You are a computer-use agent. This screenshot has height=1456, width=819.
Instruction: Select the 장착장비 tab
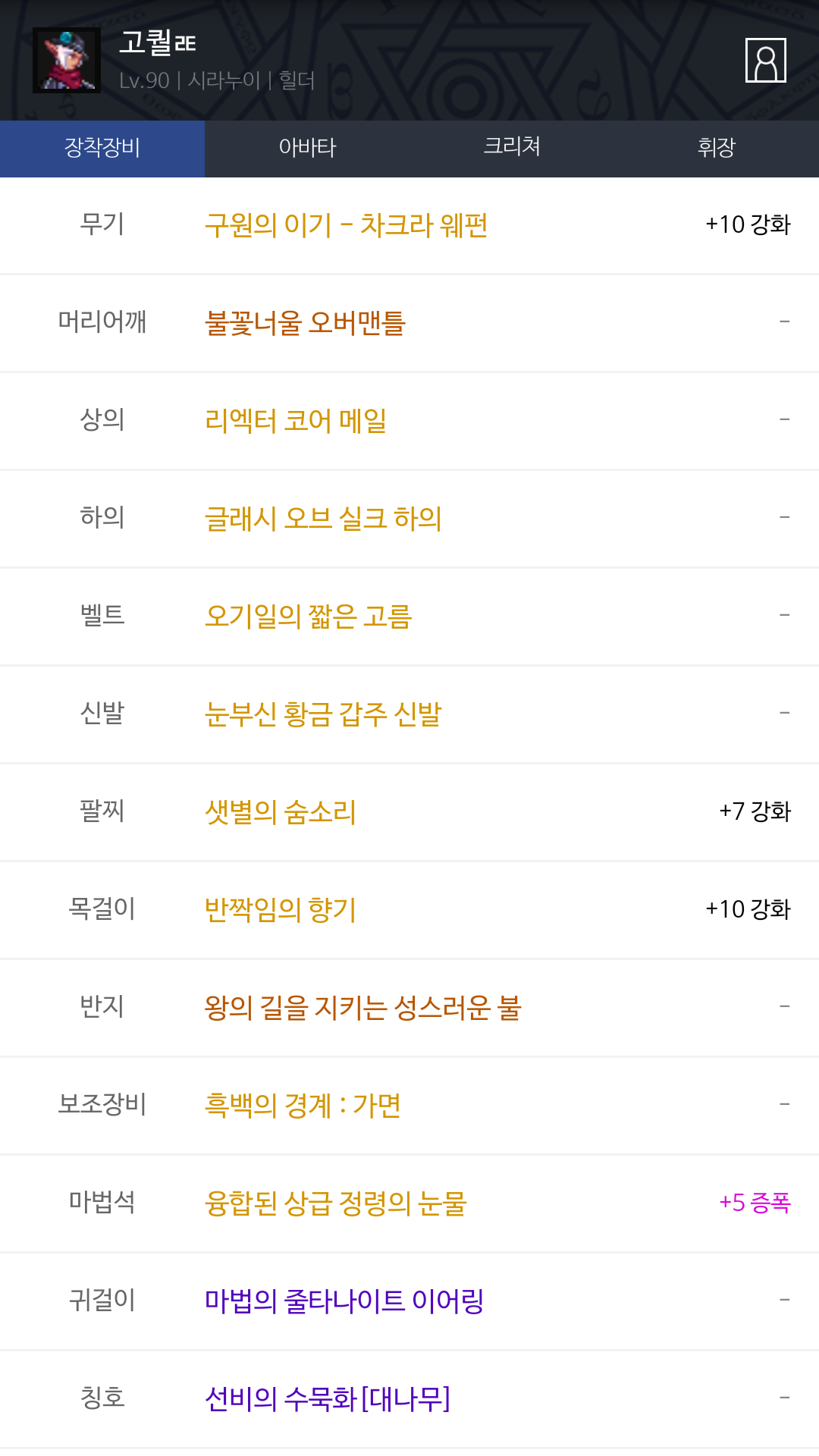102,149
